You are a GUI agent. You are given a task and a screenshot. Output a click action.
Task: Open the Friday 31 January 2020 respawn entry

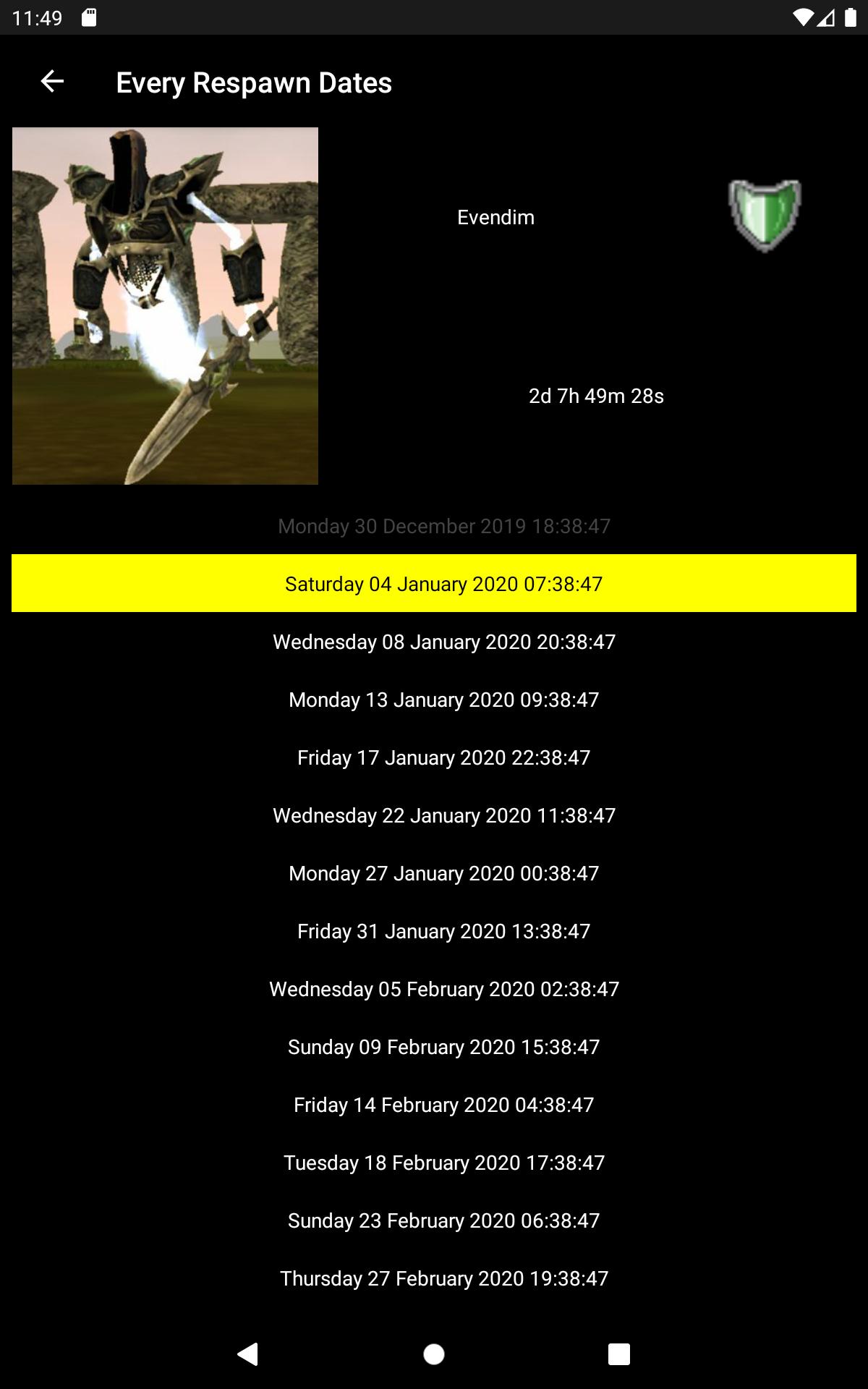tap(434, 931)
